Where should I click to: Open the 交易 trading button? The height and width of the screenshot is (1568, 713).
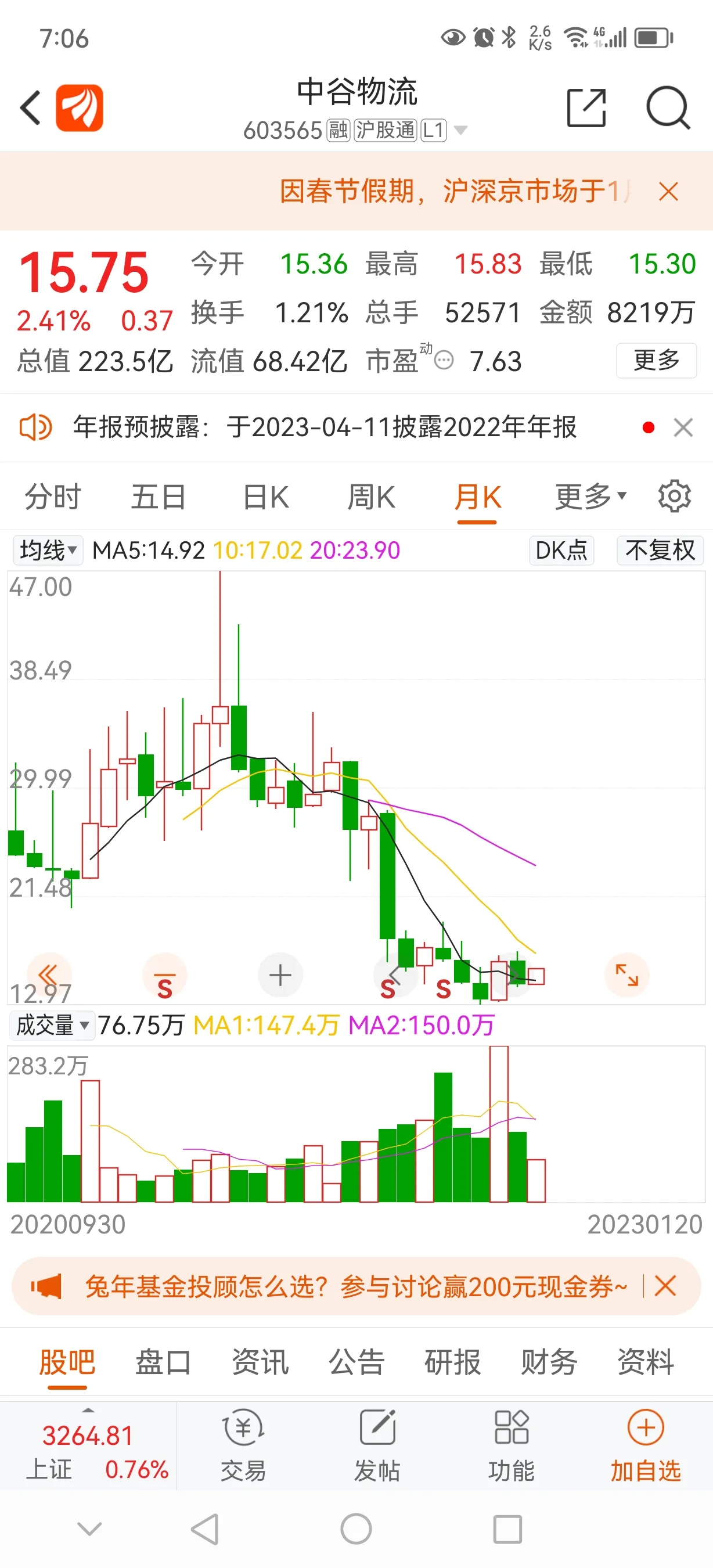(243, 1445)
